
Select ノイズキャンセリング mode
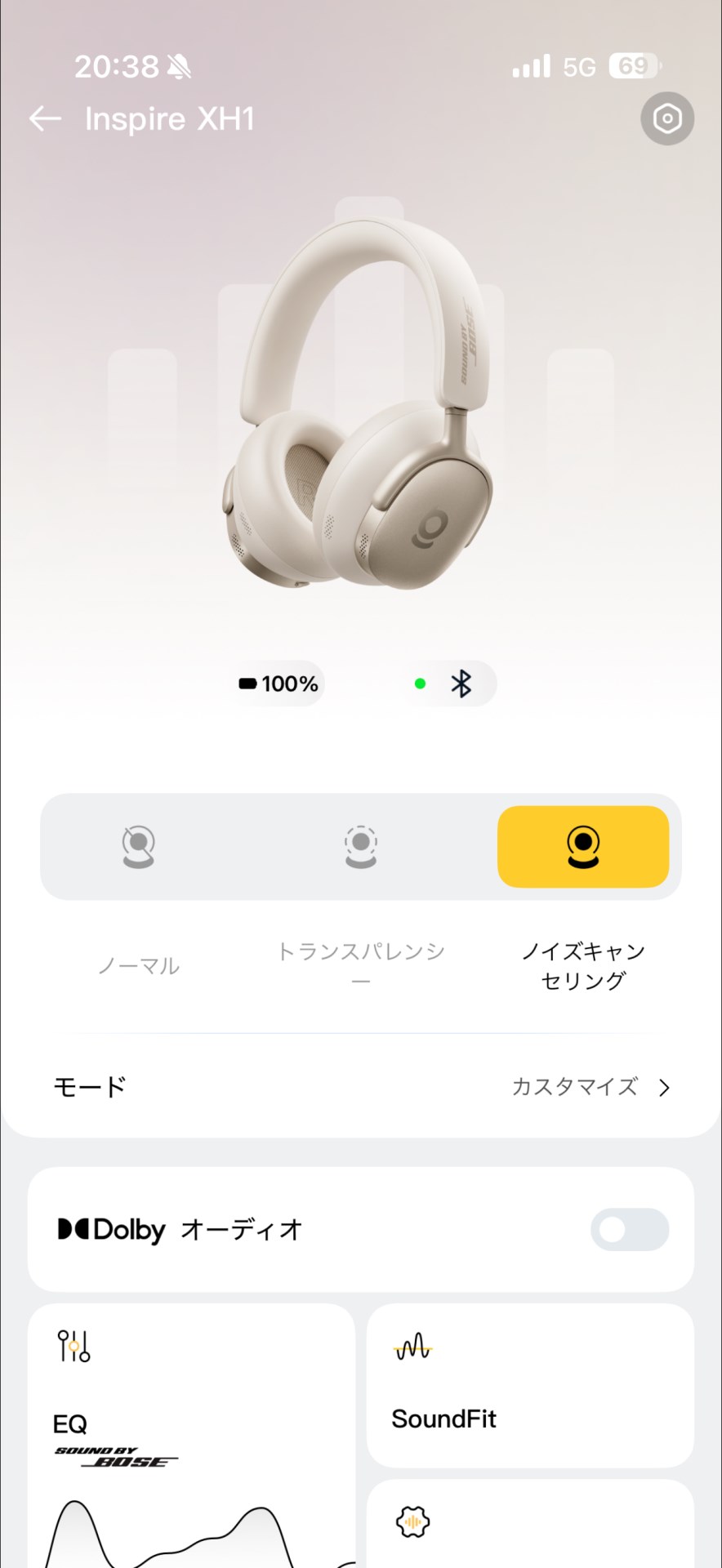(x=582, y=847)
